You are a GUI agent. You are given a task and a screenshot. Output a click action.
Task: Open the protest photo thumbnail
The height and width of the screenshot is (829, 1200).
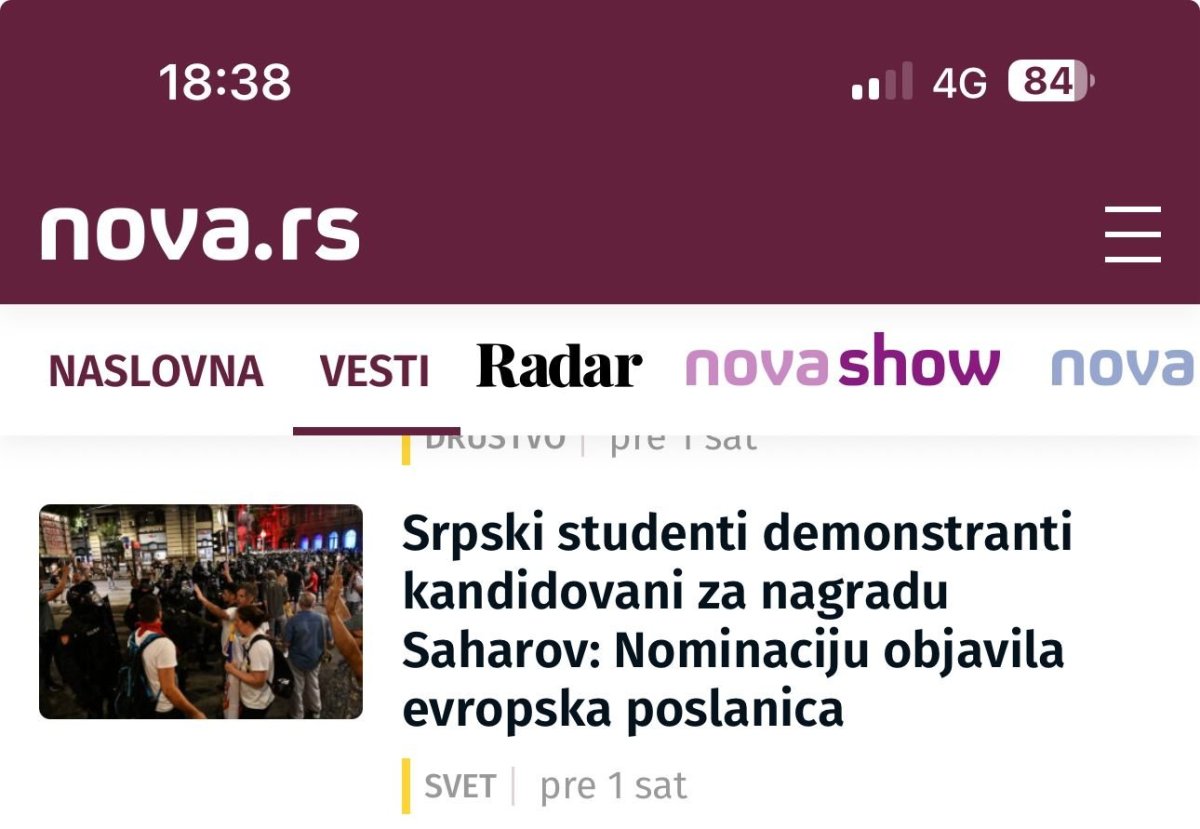tap(201, 612)
